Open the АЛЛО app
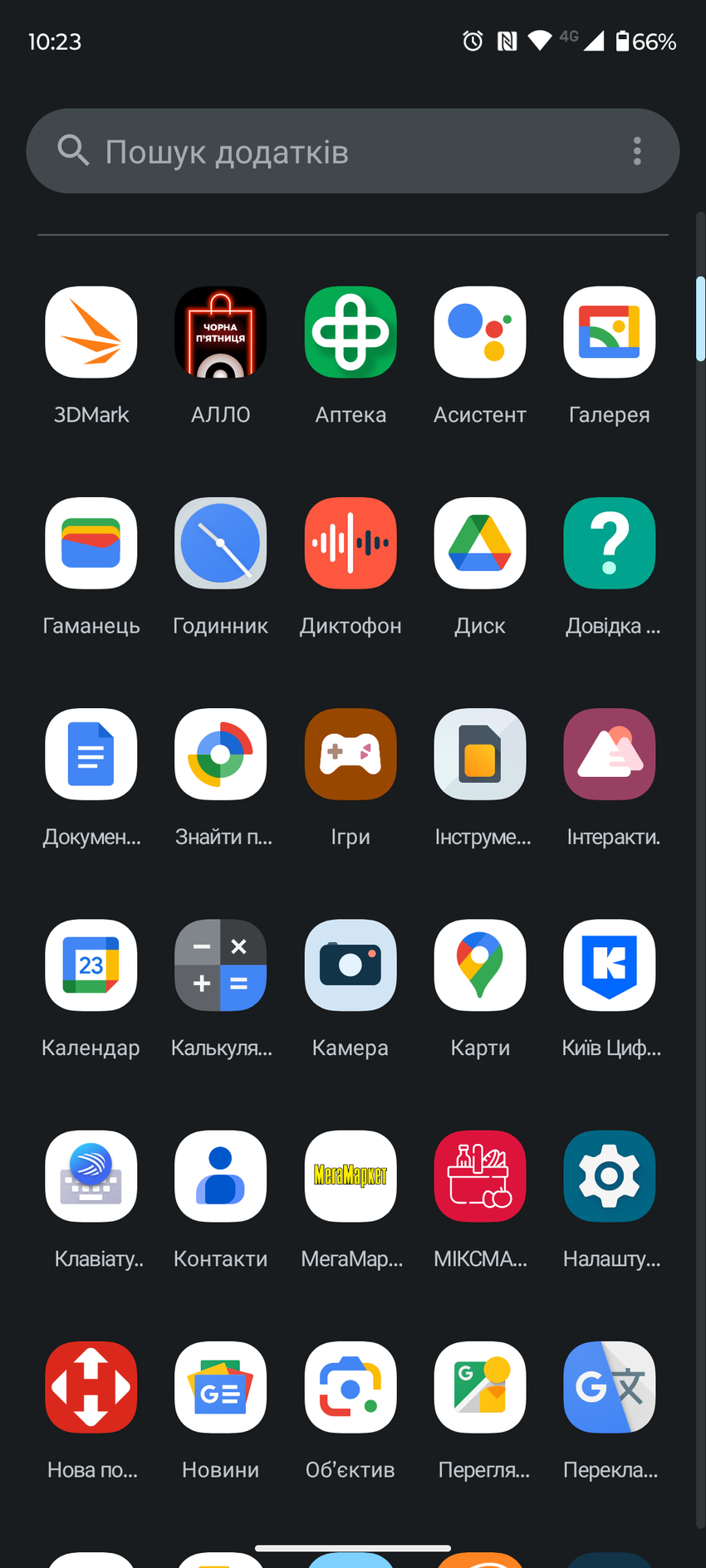Image resolution: width=706 pixels, height=1568 pixels. click(221, 333)
